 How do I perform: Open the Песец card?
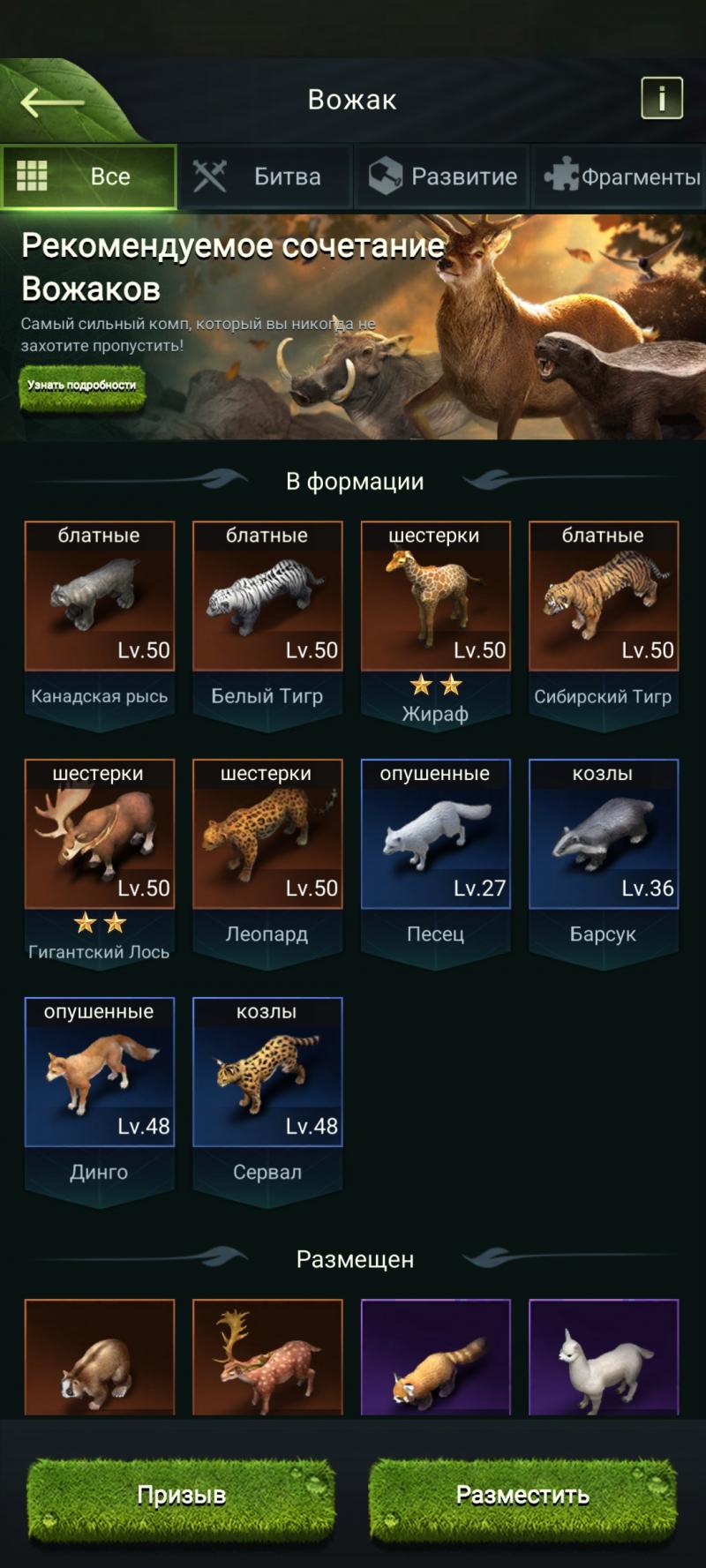tap(435, 847)
